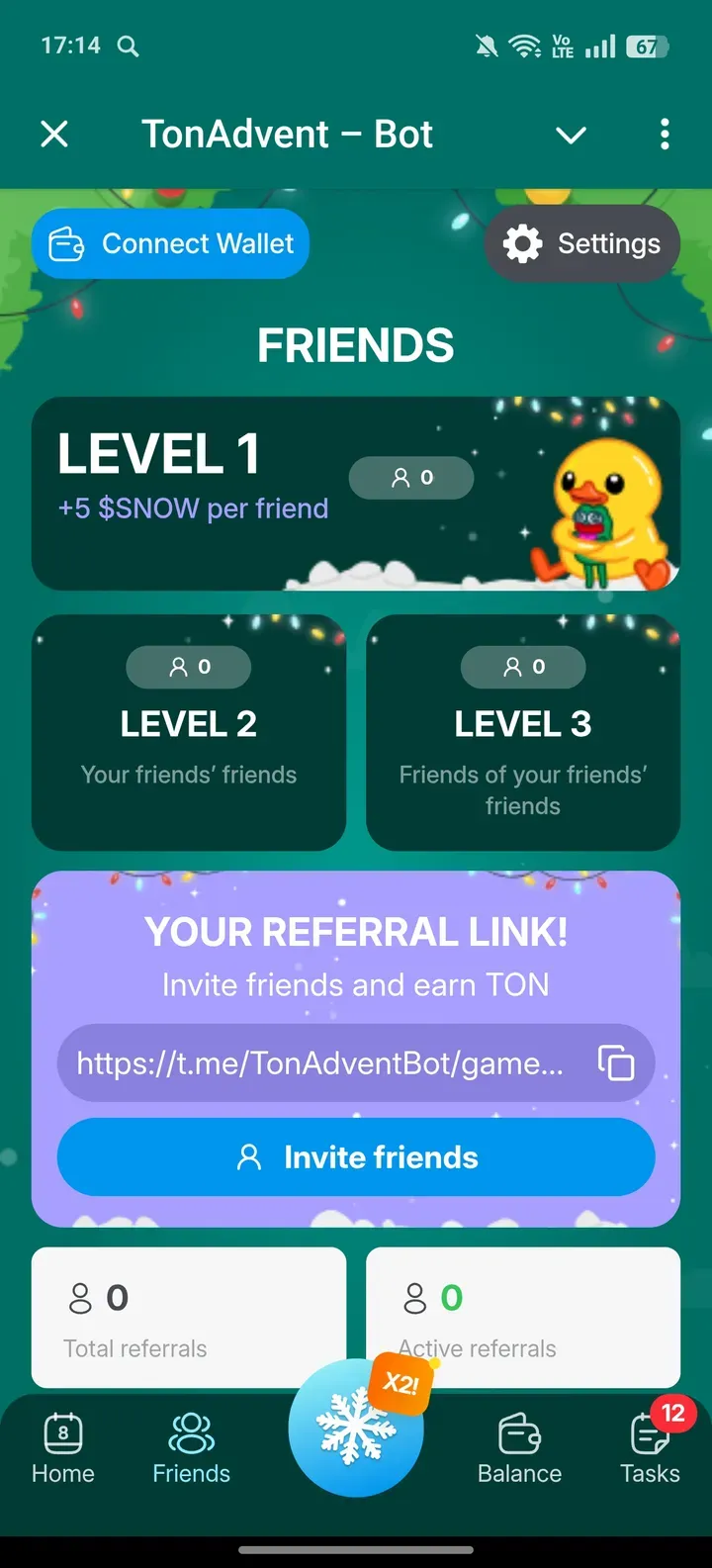Open the Friends icon in bottom navigation
The image size is (712, 1568).
(x=191, y=1430)
